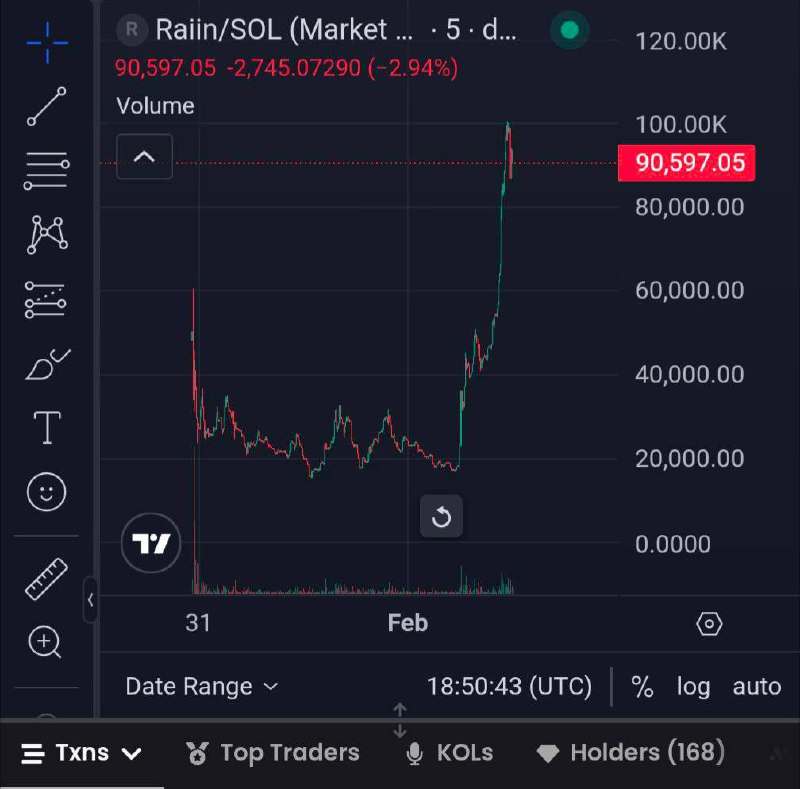Pick the brush drawing tool
800x789 pixels.
point(47,364)
